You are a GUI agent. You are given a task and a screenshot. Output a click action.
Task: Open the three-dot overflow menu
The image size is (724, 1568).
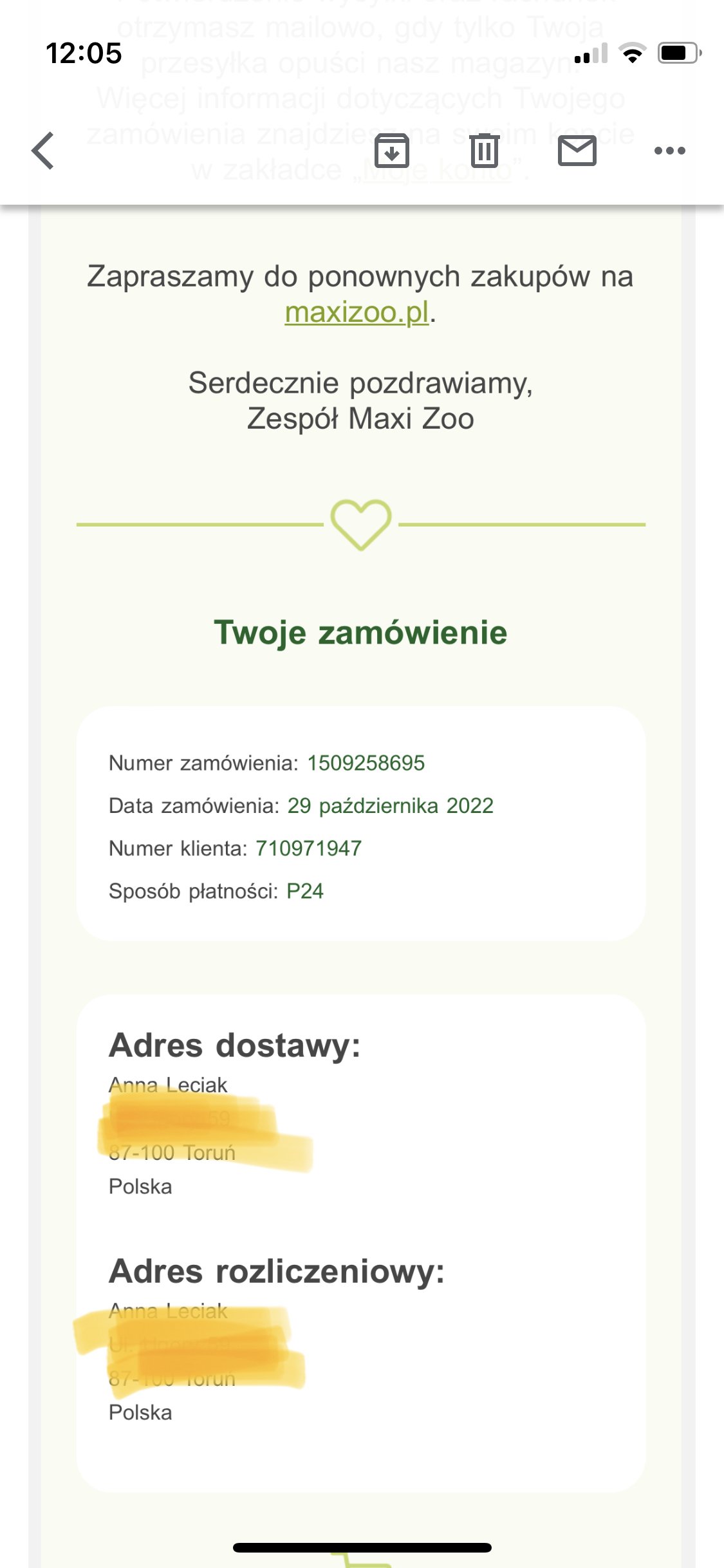pyautogui.click(x=669, y=151)
